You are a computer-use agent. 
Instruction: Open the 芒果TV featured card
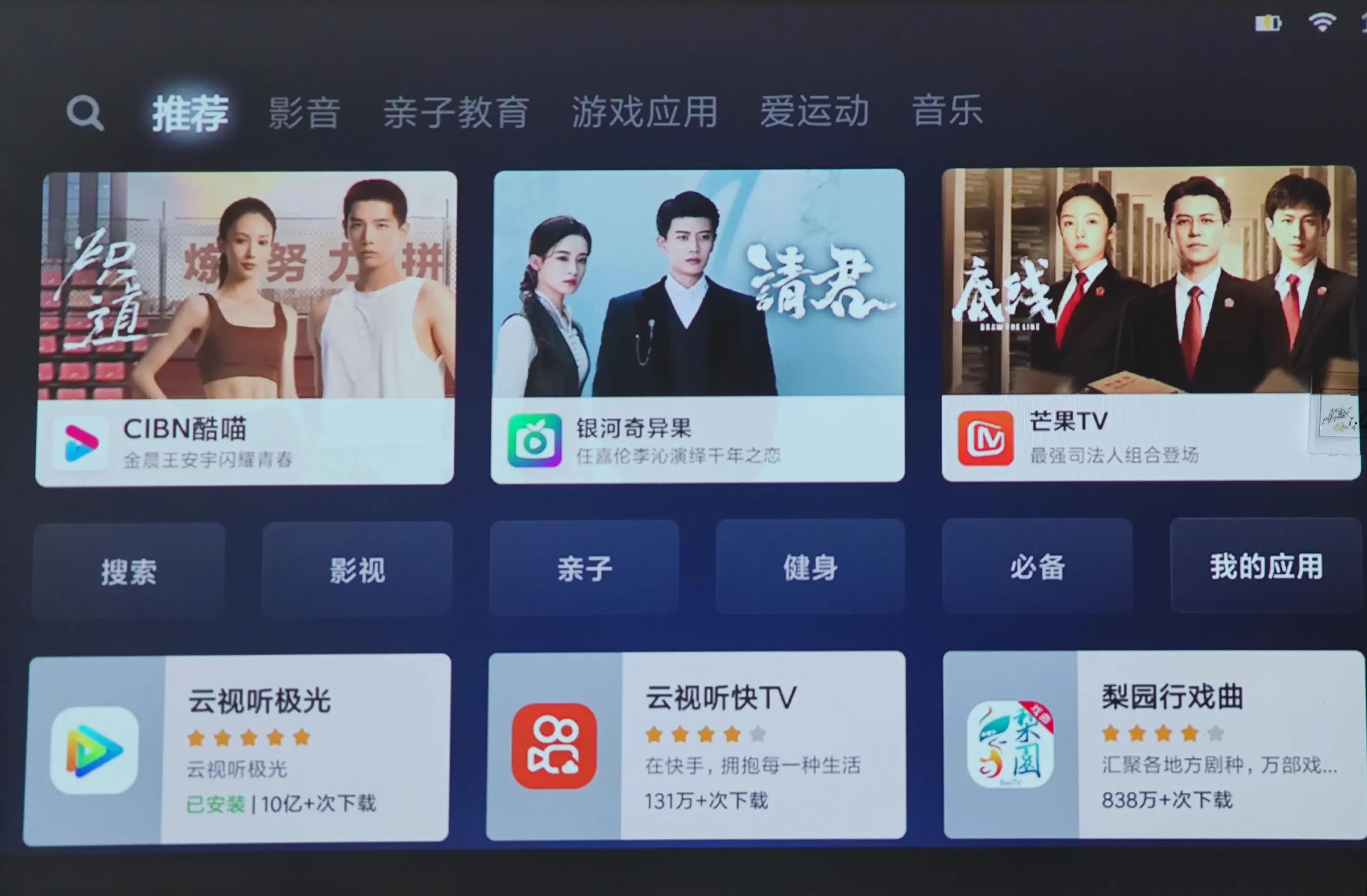pyautogui.click(x=1150, y=323)
